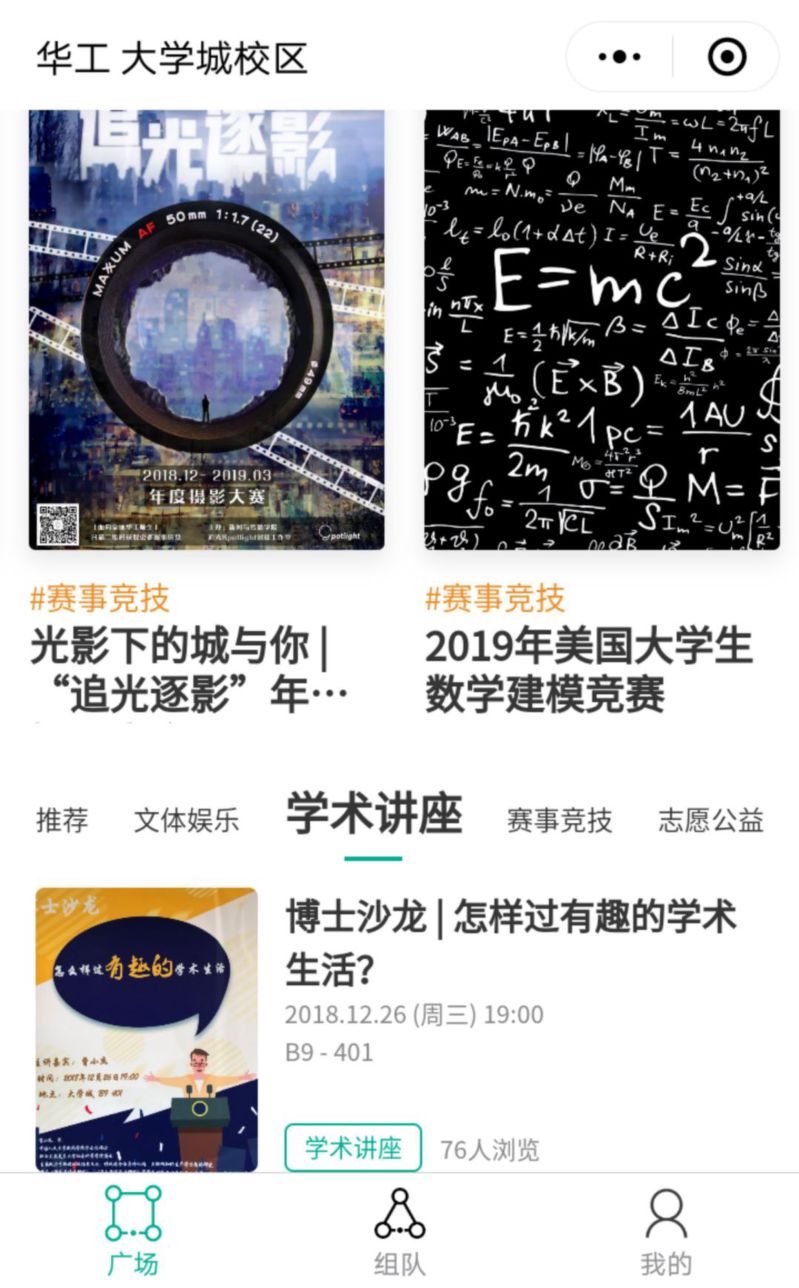Go to the 我的 bottom tab
This screenshot has height=1288, width=799.
[x=666, y=1230]
